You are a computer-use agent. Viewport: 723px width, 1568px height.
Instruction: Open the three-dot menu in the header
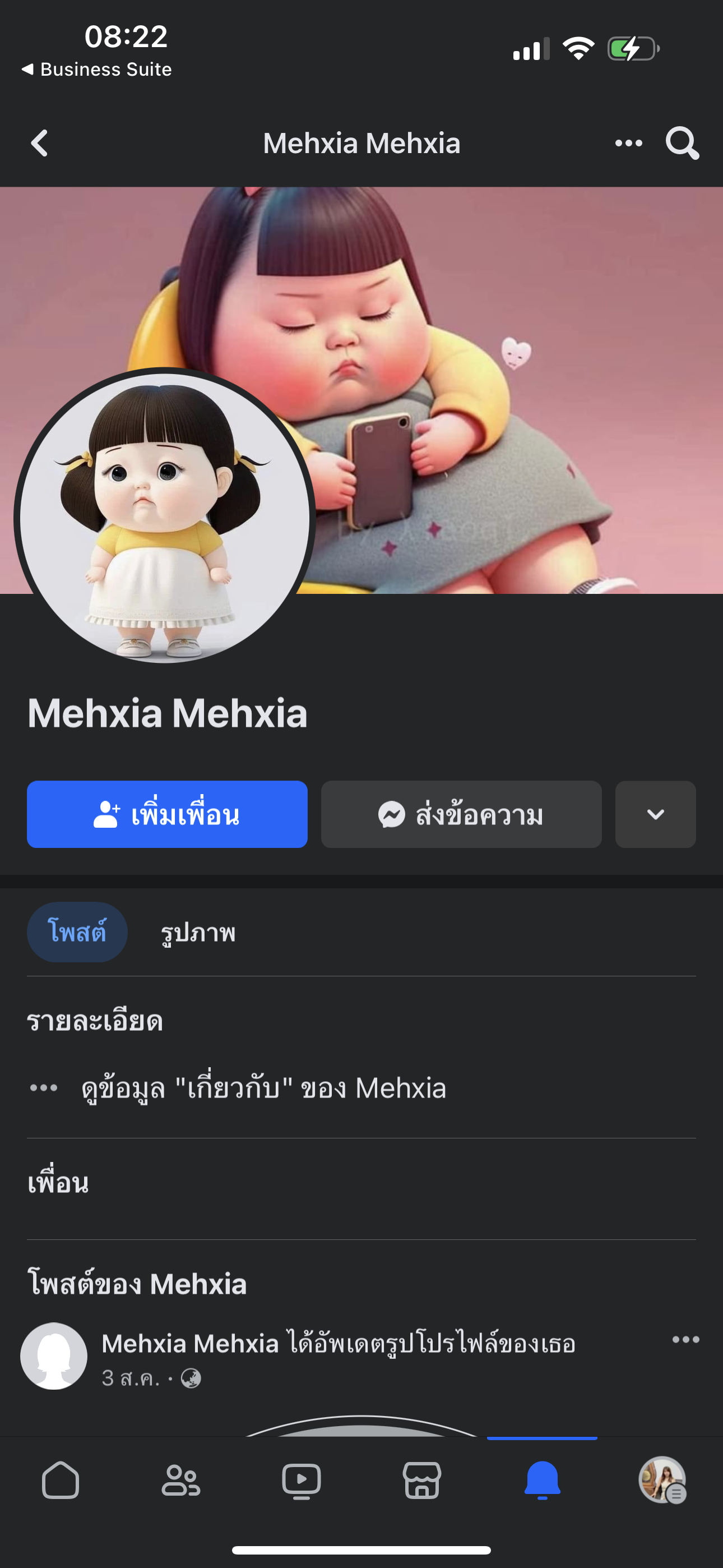628,144
